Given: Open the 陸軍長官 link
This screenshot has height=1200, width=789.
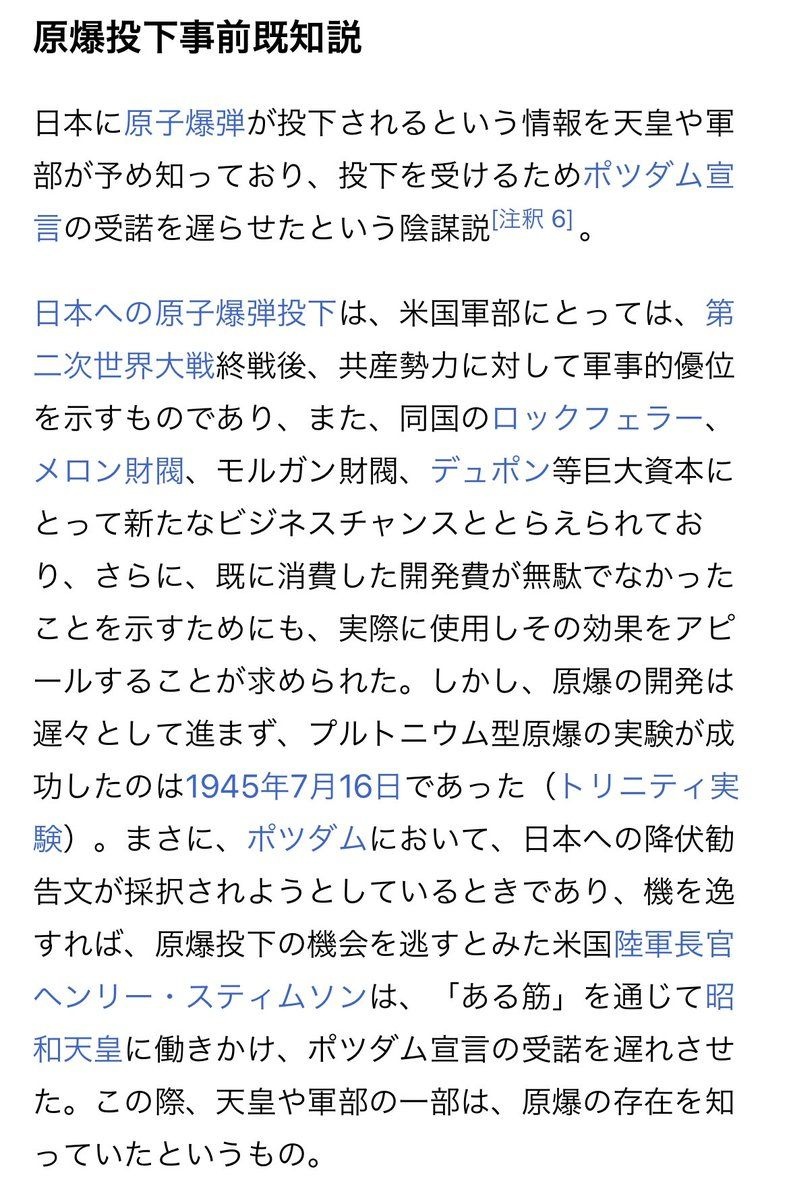Looking at the screenshot, I should 673,943.
